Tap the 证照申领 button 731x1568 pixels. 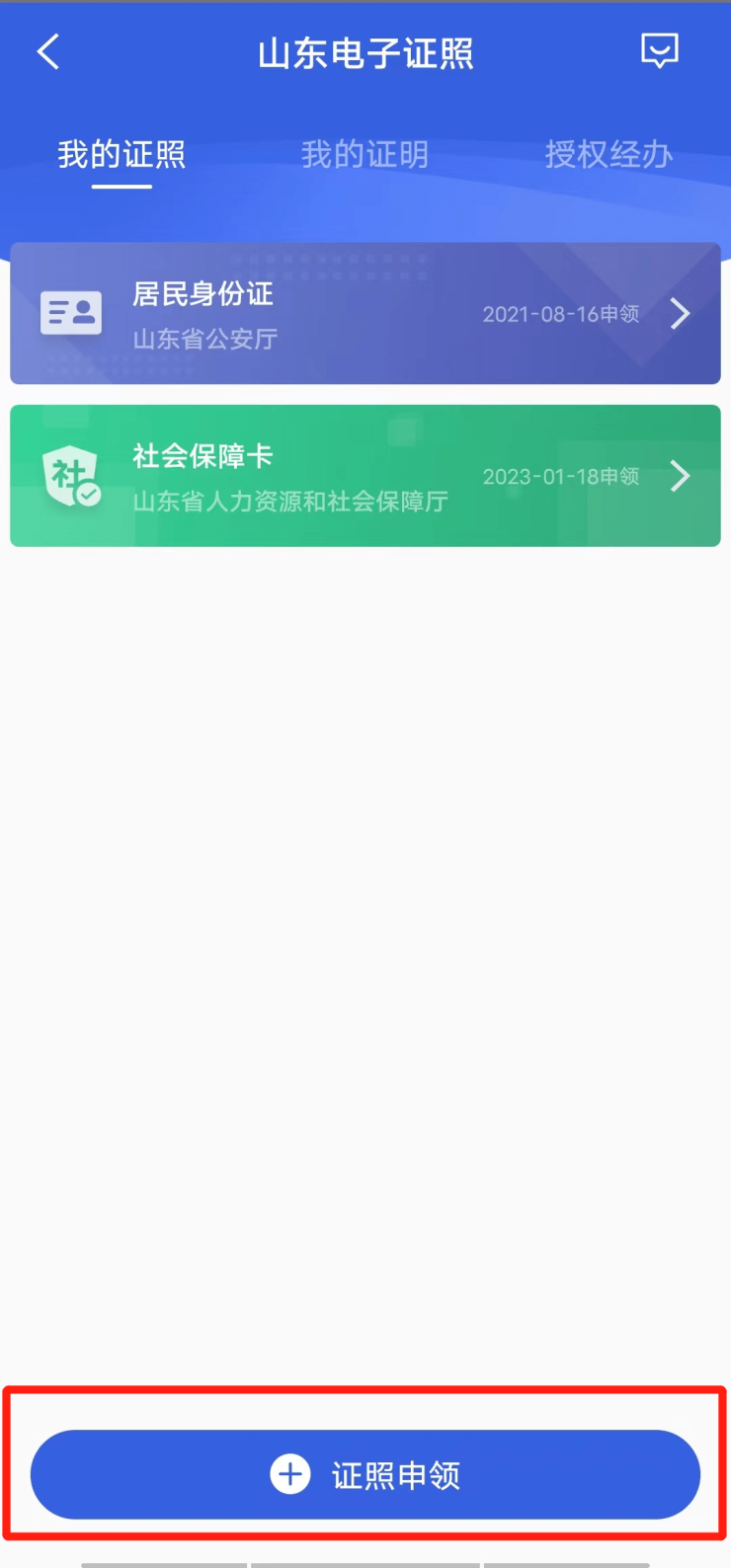point(365,1474)
